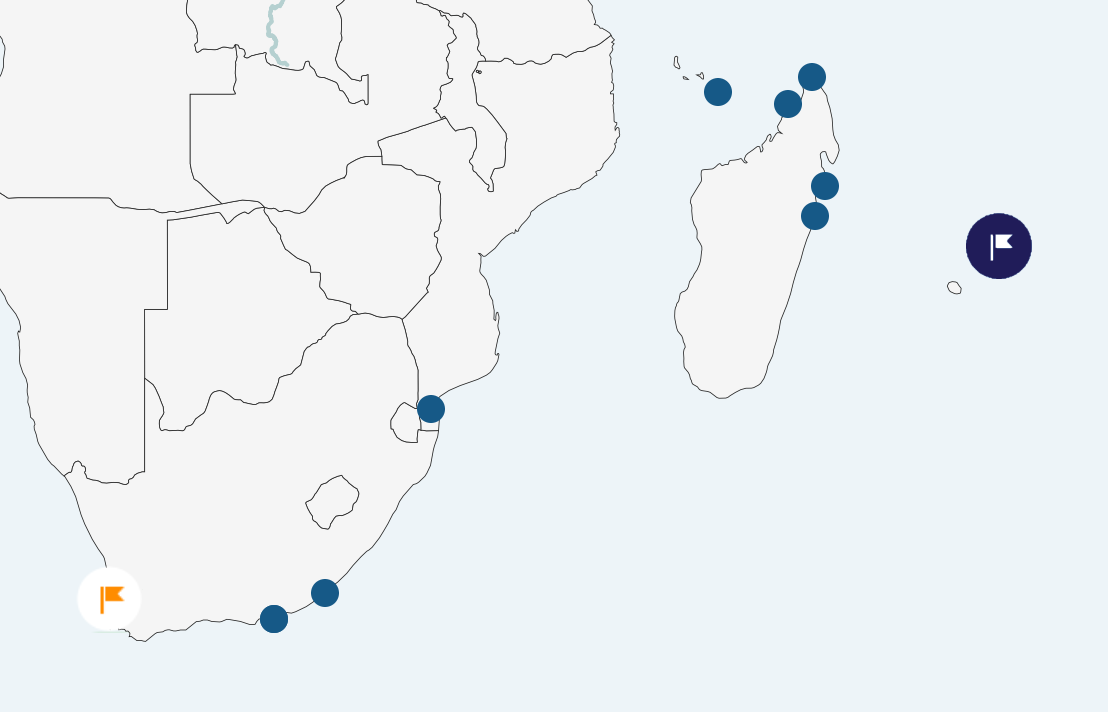Tap the lower marker on Madagascar's east coast
Viewport: 1108px width, 712px height.
(815, 216)
